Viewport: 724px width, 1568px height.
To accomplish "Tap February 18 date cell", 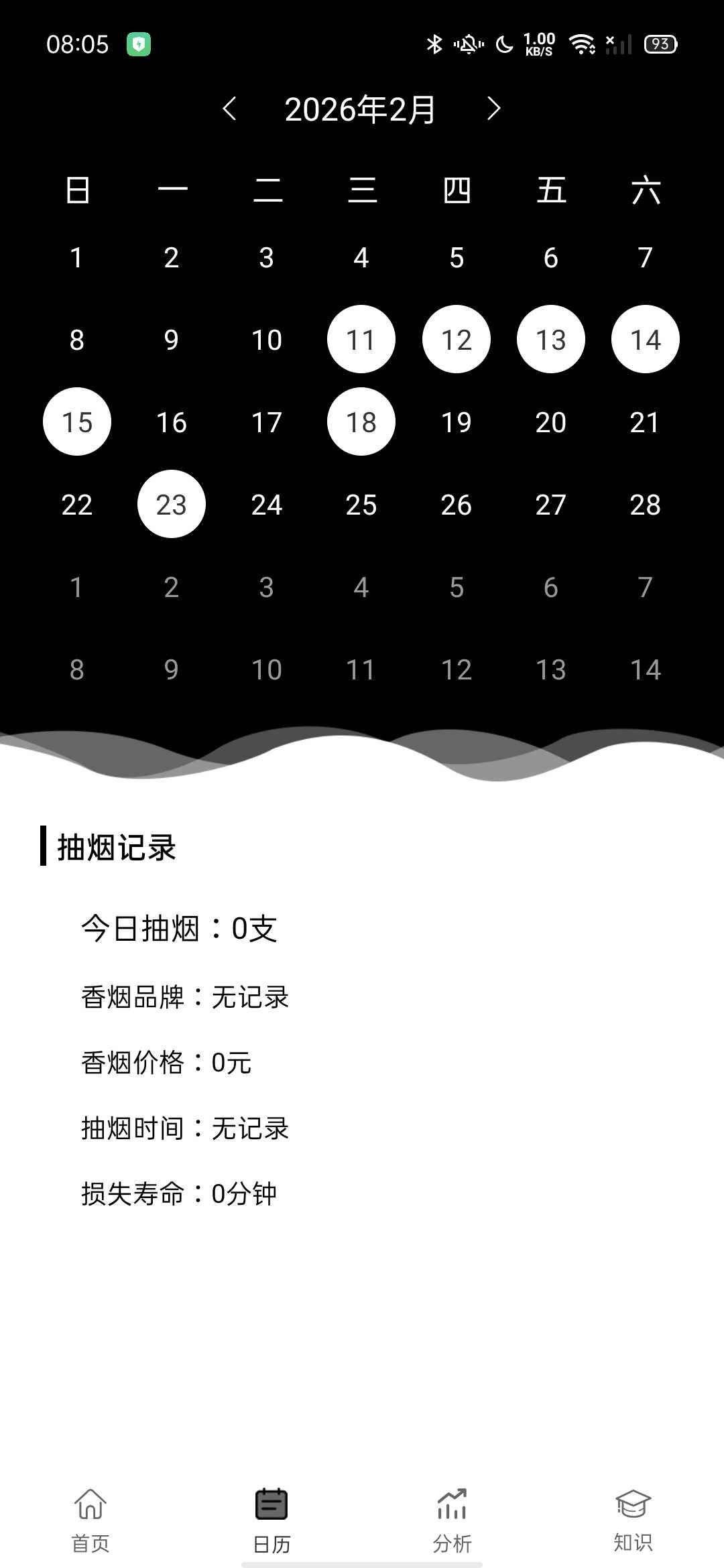I will coord(361,422).
